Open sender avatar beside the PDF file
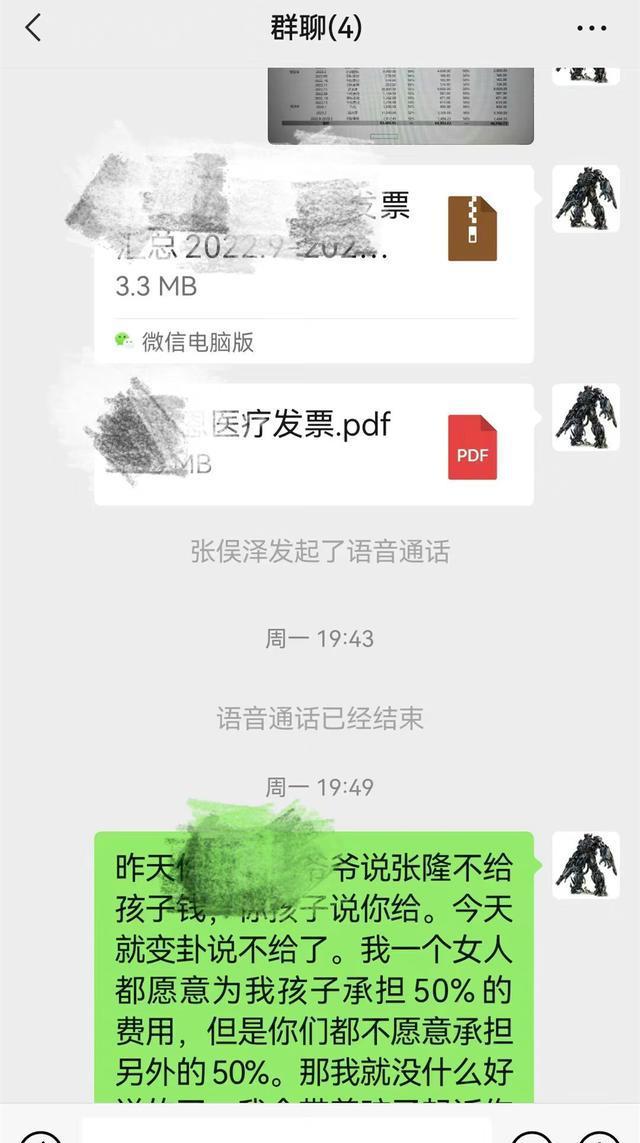The width and height of the screenshot is (640, 1143). click(x=586, y=417)
